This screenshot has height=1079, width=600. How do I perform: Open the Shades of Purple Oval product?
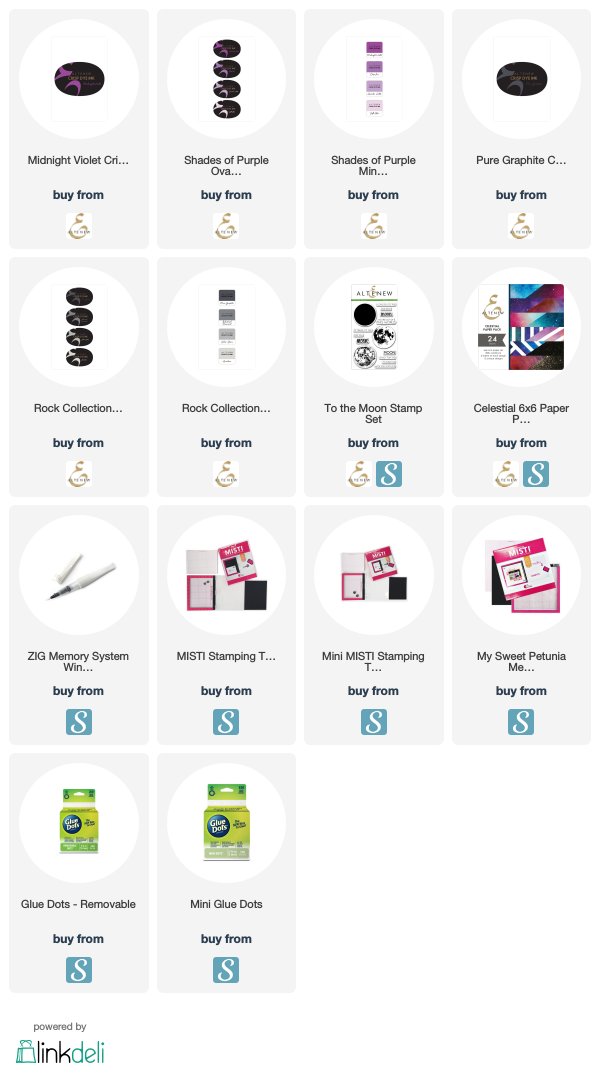point(226,79)
